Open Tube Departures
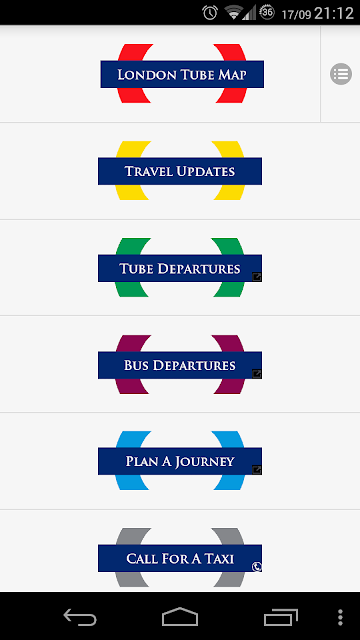Image resolution: width=360 pixels, height=640 pixels. tap(180, 268)
